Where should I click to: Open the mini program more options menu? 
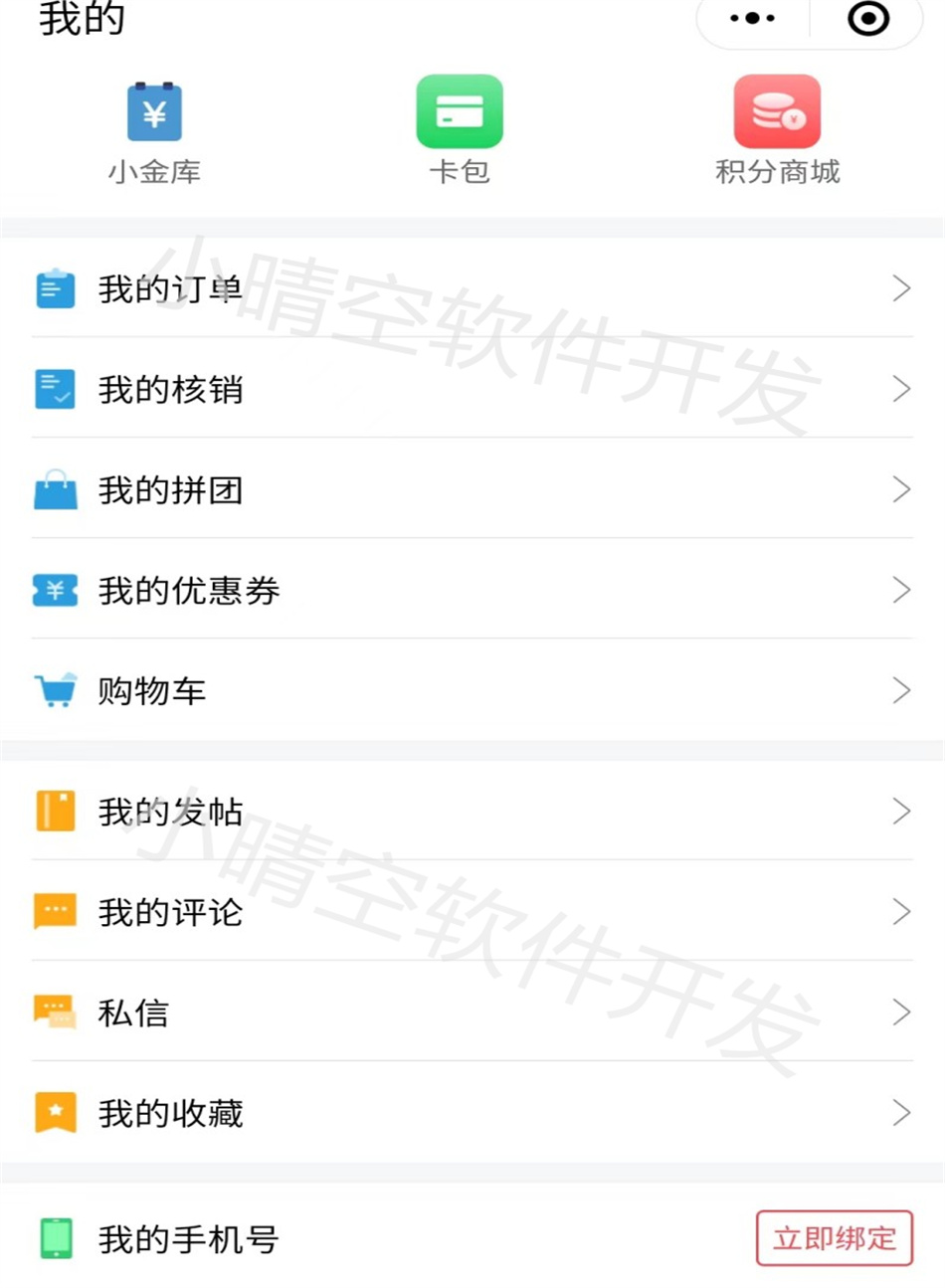point(753,18)
